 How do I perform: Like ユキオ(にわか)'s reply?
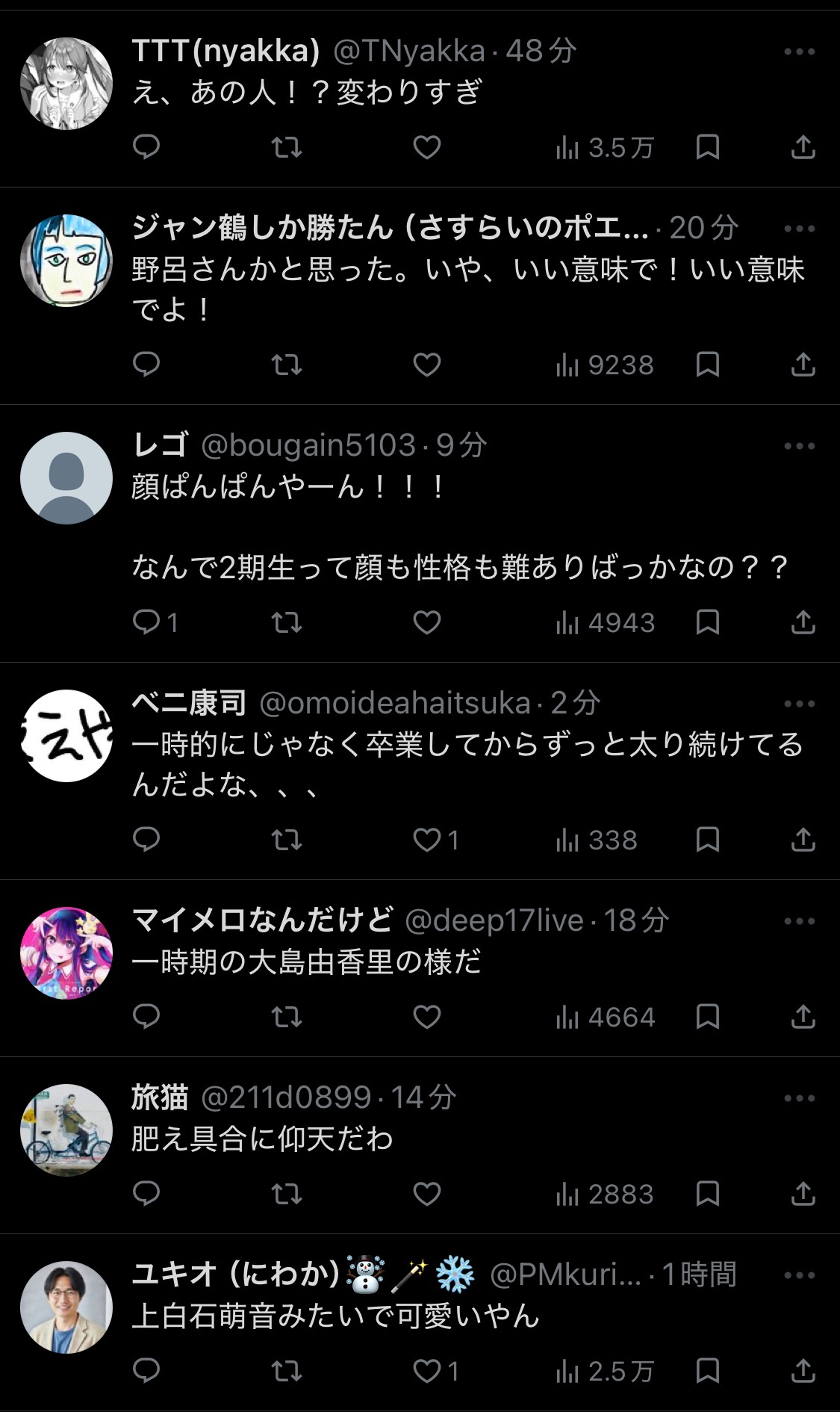[426, 1371]
